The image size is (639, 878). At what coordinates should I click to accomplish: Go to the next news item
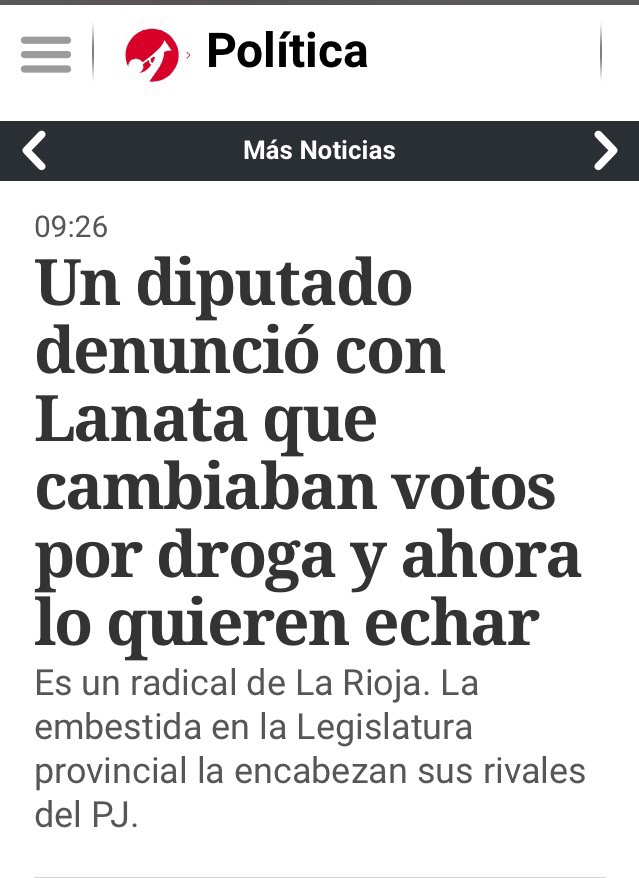pos(605,151)
